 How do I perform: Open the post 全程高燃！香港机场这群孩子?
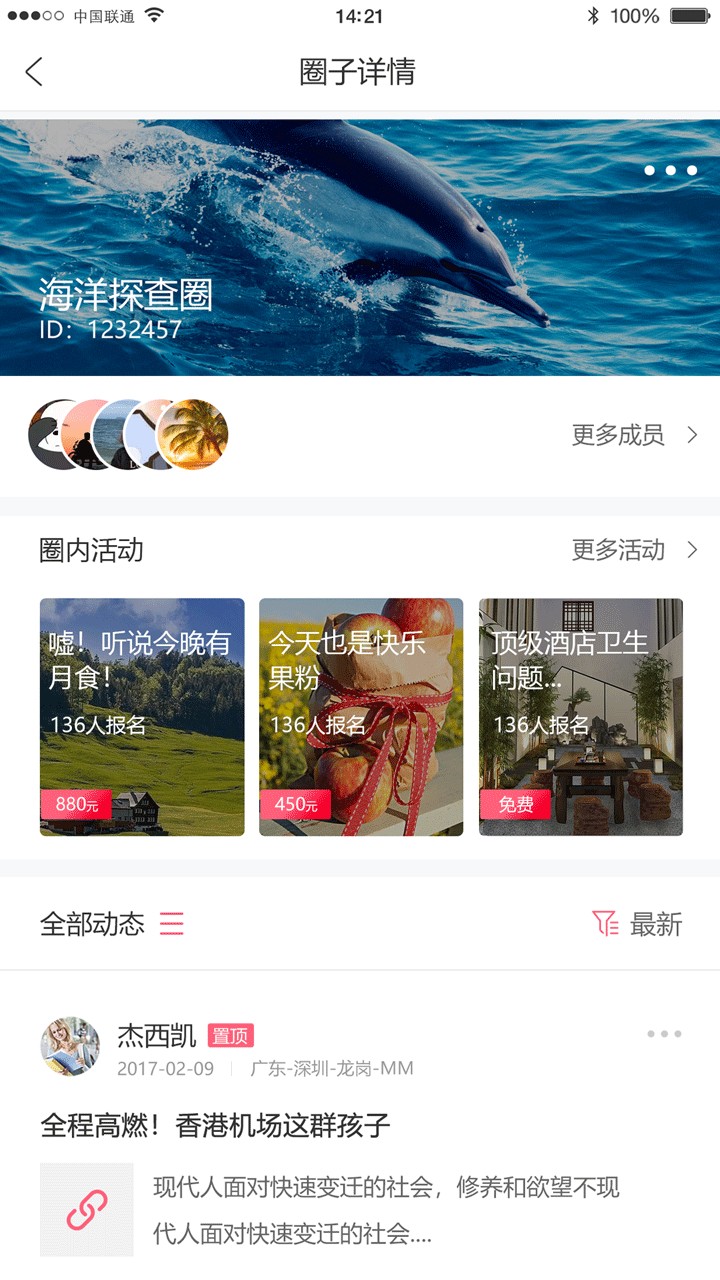pyautogui.click(x=215, y=1126)
